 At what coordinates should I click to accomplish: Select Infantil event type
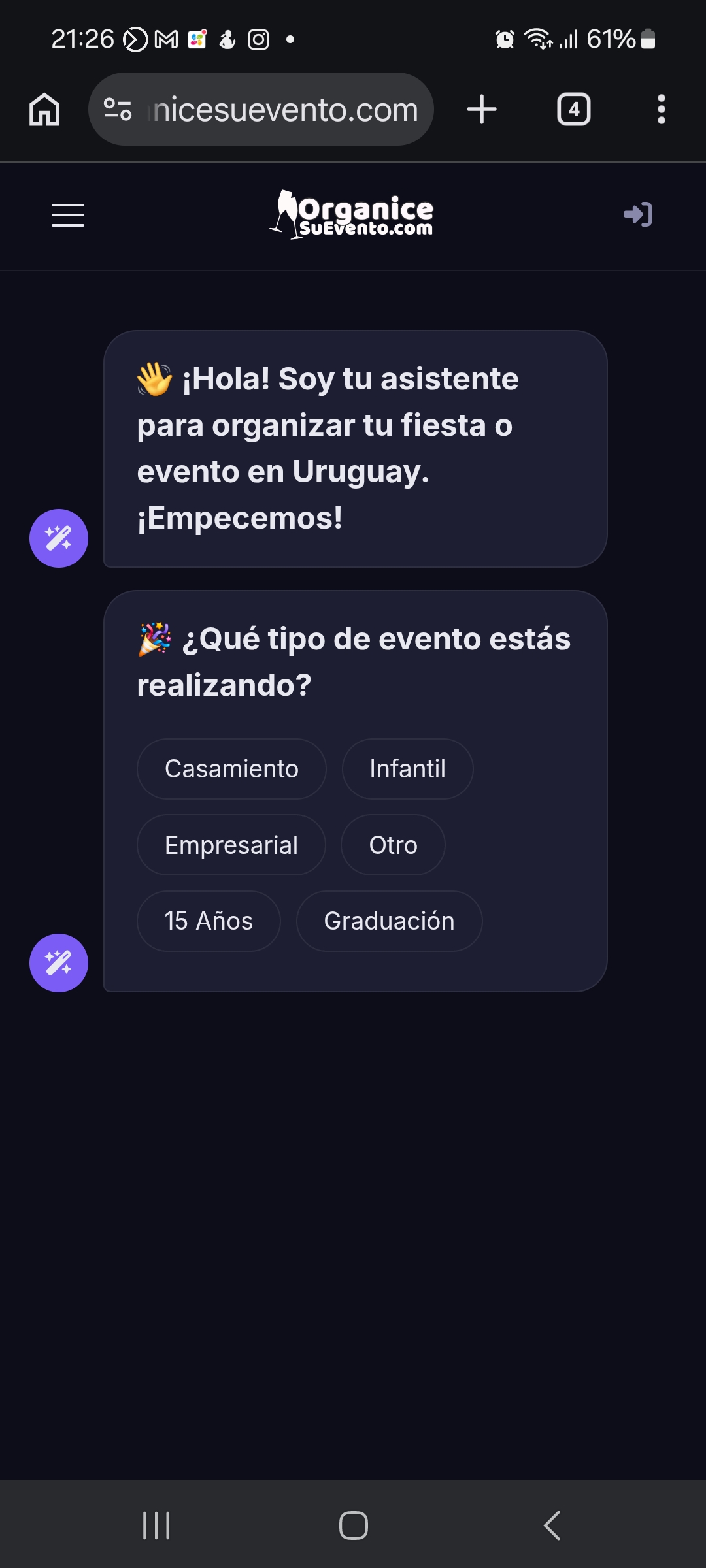click(x=407, y=768)
